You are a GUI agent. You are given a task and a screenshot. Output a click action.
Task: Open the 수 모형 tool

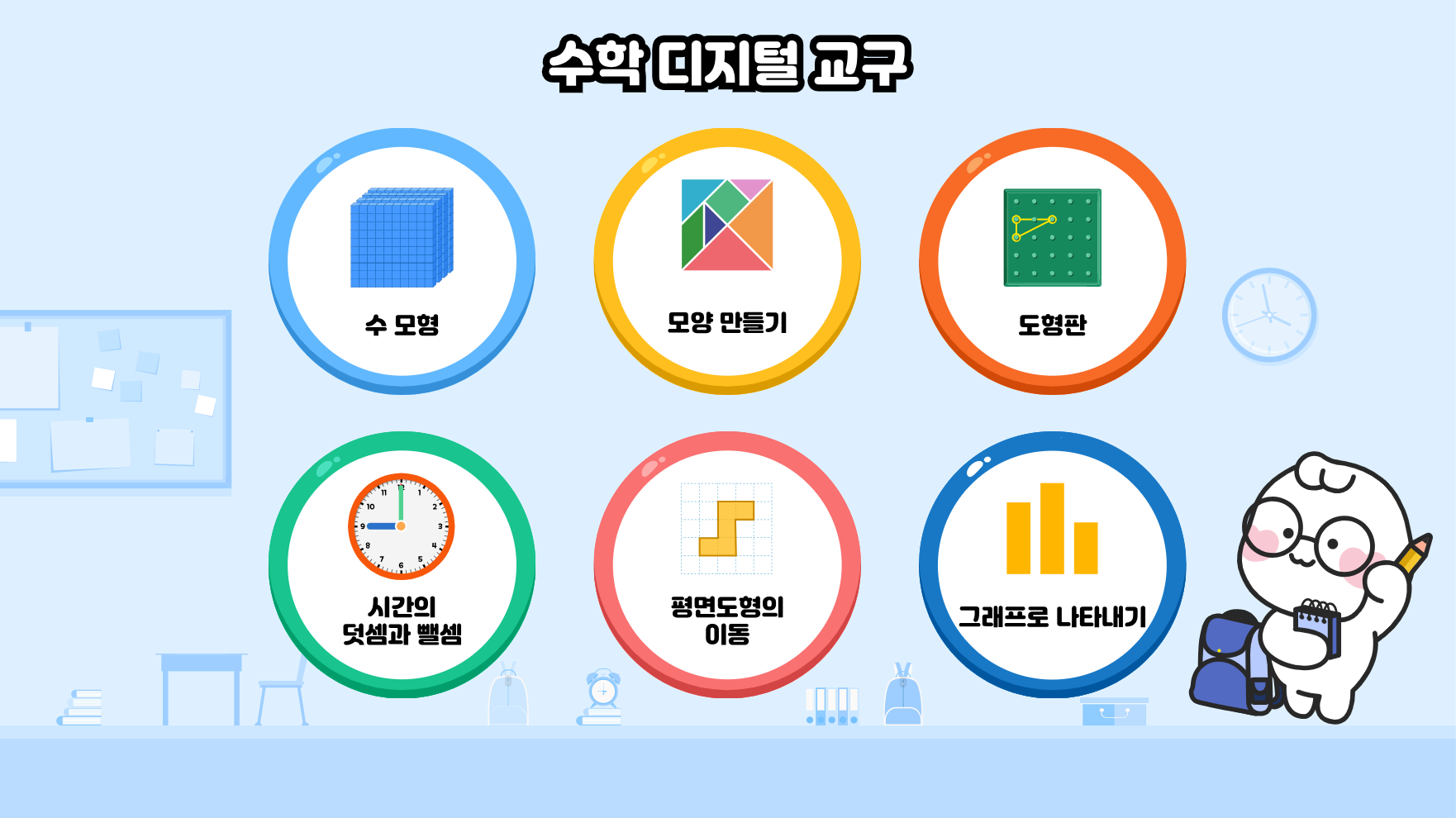[x=402, y=260]
